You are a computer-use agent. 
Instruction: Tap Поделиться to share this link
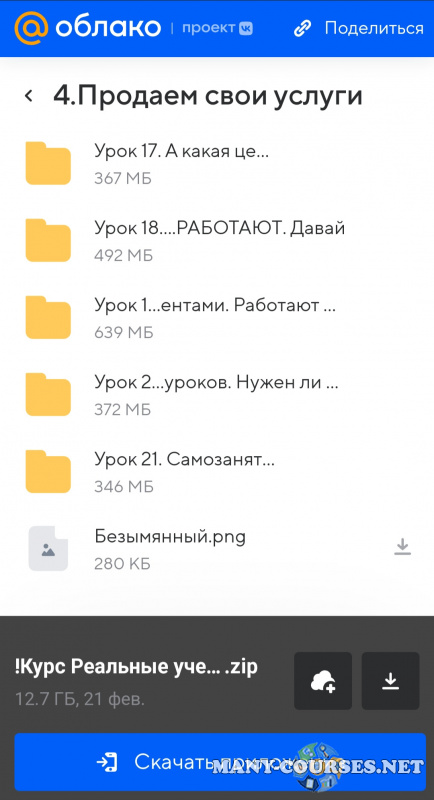click(x=359, y=28)
